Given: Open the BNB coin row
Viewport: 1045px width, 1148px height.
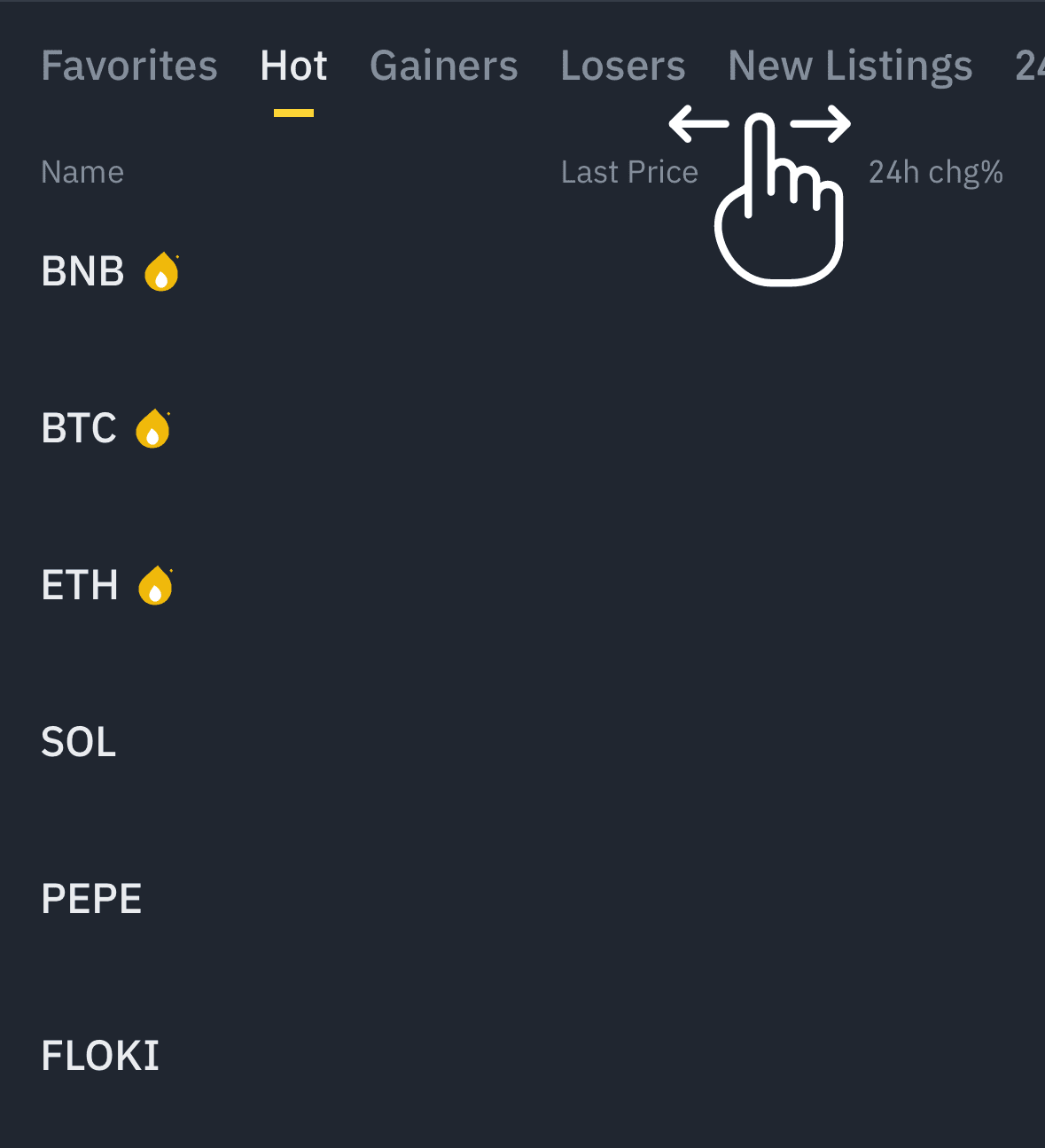Looking at the screenshot, I should tap(83, 271).
